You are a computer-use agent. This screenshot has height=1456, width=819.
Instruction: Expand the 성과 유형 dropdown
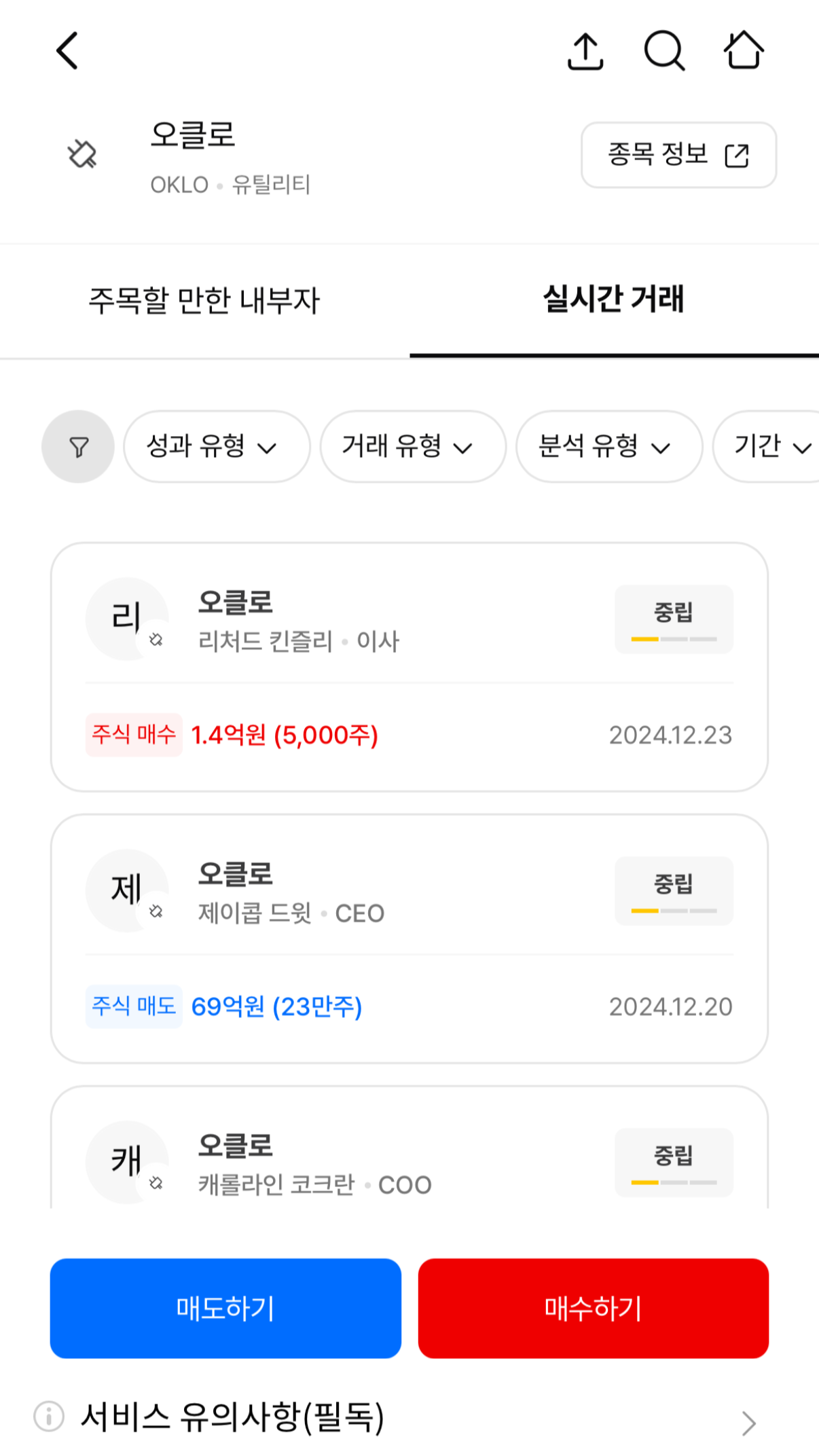217,447
